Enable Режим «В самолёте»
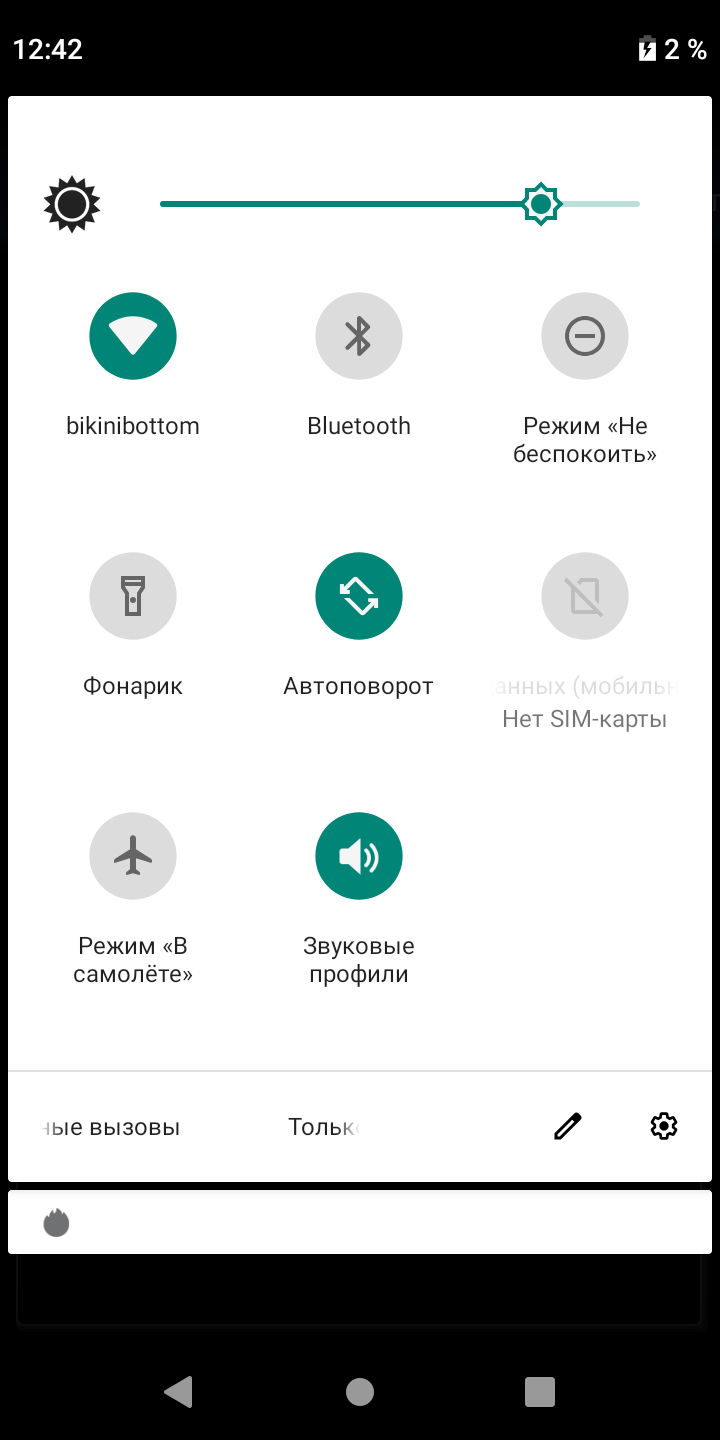Viewport: 720px width, 1440px height. (133, 856)
